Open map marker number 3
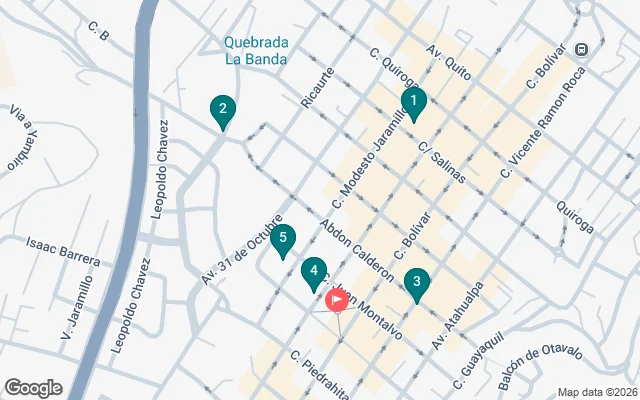640x400 pixels. click(x=416, y=283)
